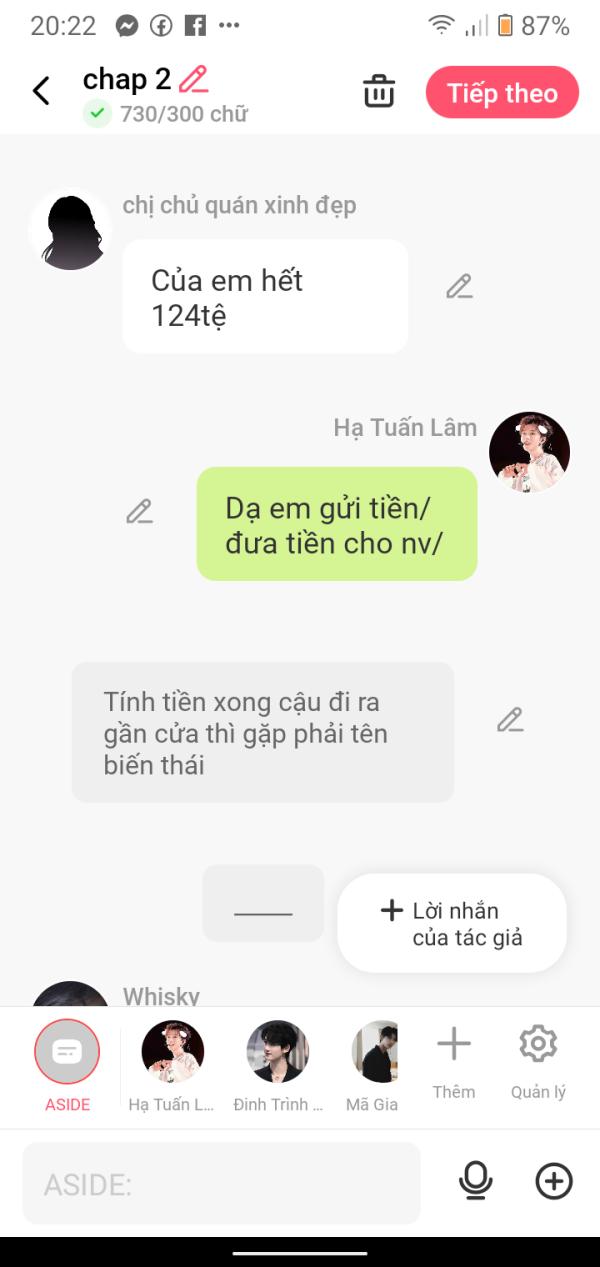This screenshot has width=600, height=1267.
Task: Go back from chap 2 editor
Action: [41, 92]
